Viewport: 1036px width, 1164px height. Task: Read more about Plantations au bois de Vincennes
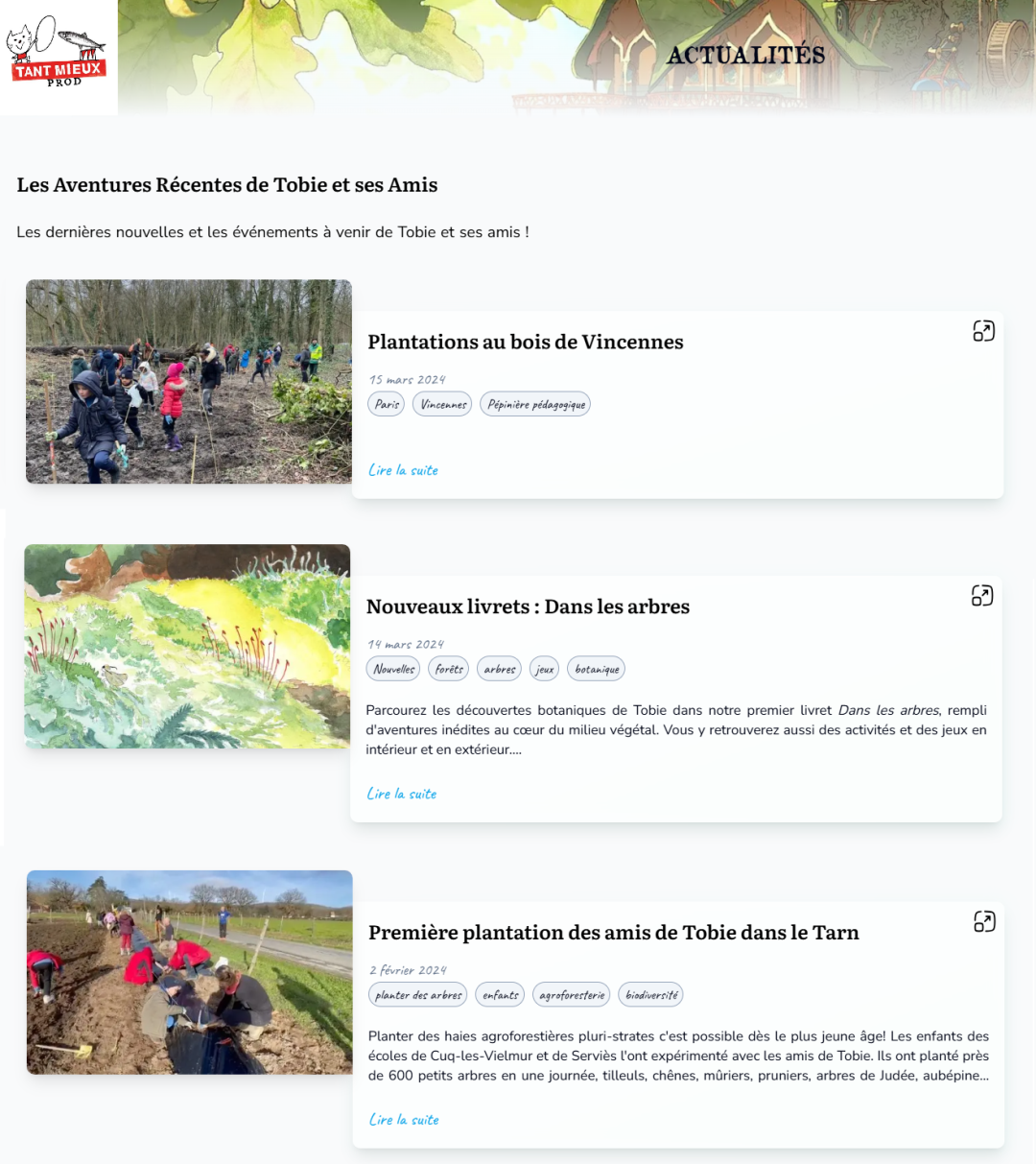pos(403,470)
